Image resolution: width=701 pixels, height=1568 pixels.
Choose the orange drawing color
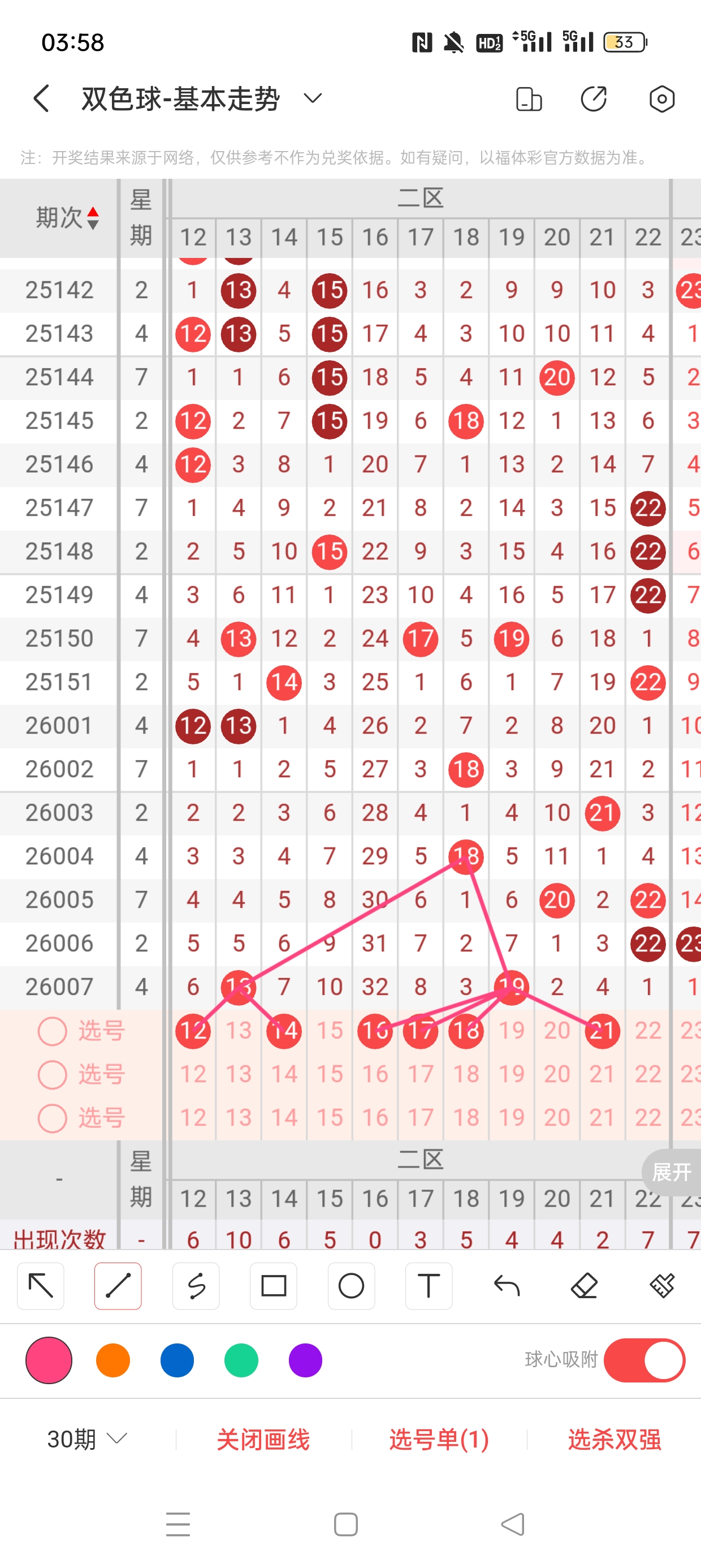point(113,1360)
